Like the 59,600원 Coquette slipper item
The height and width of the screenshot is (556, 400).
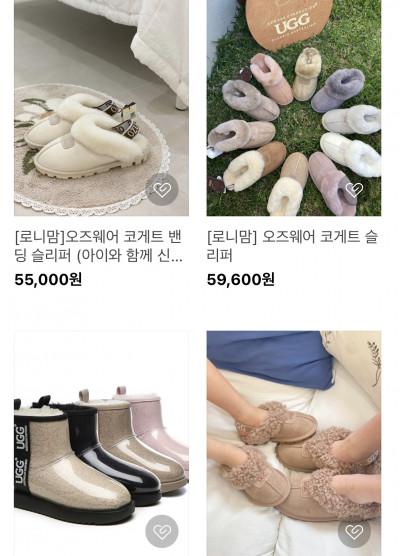tap(354, 190)
